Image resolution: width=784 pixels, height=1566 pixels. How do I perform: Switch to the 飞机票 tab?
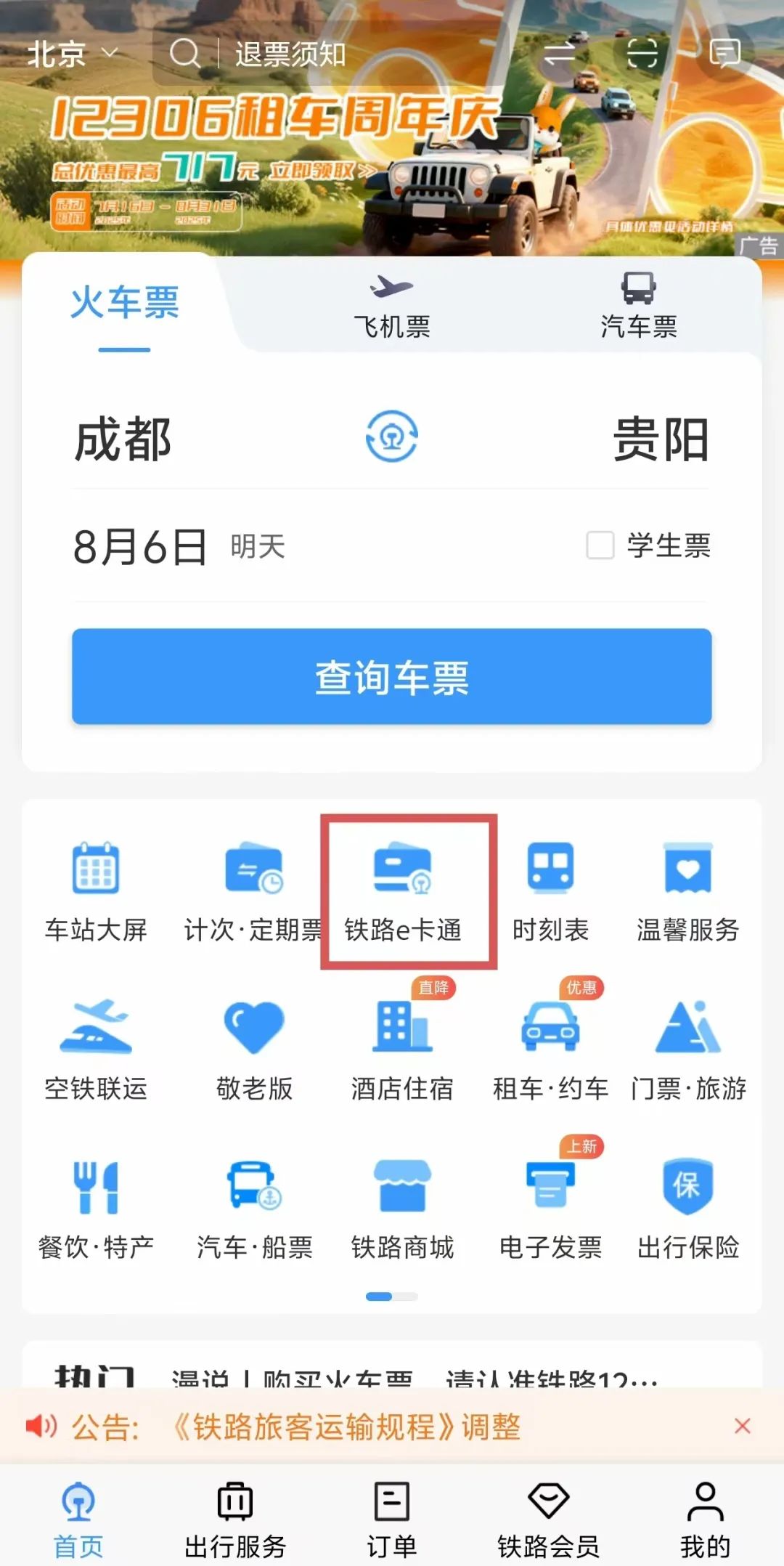click(x=392, y=305)
